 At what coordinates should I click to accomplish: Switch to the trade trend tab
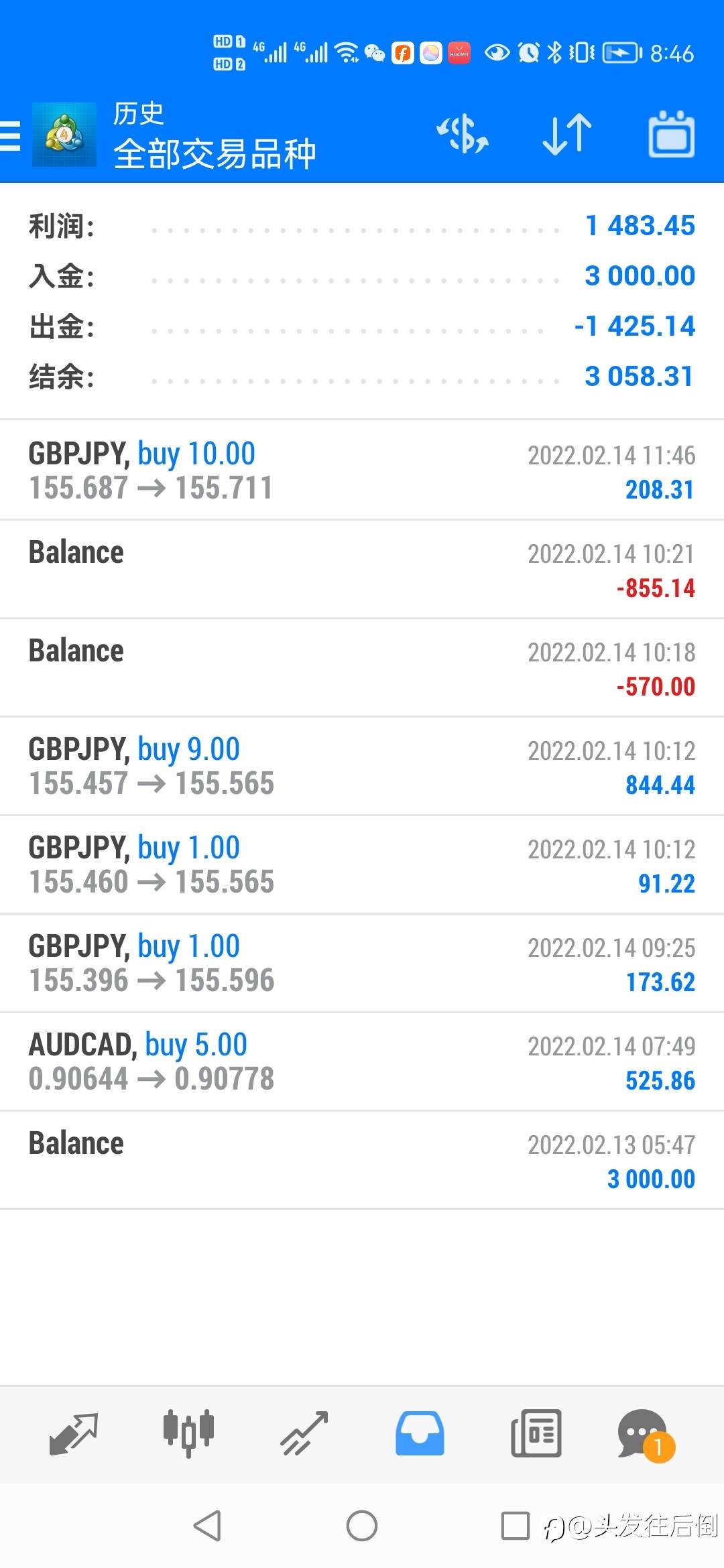304,1434
